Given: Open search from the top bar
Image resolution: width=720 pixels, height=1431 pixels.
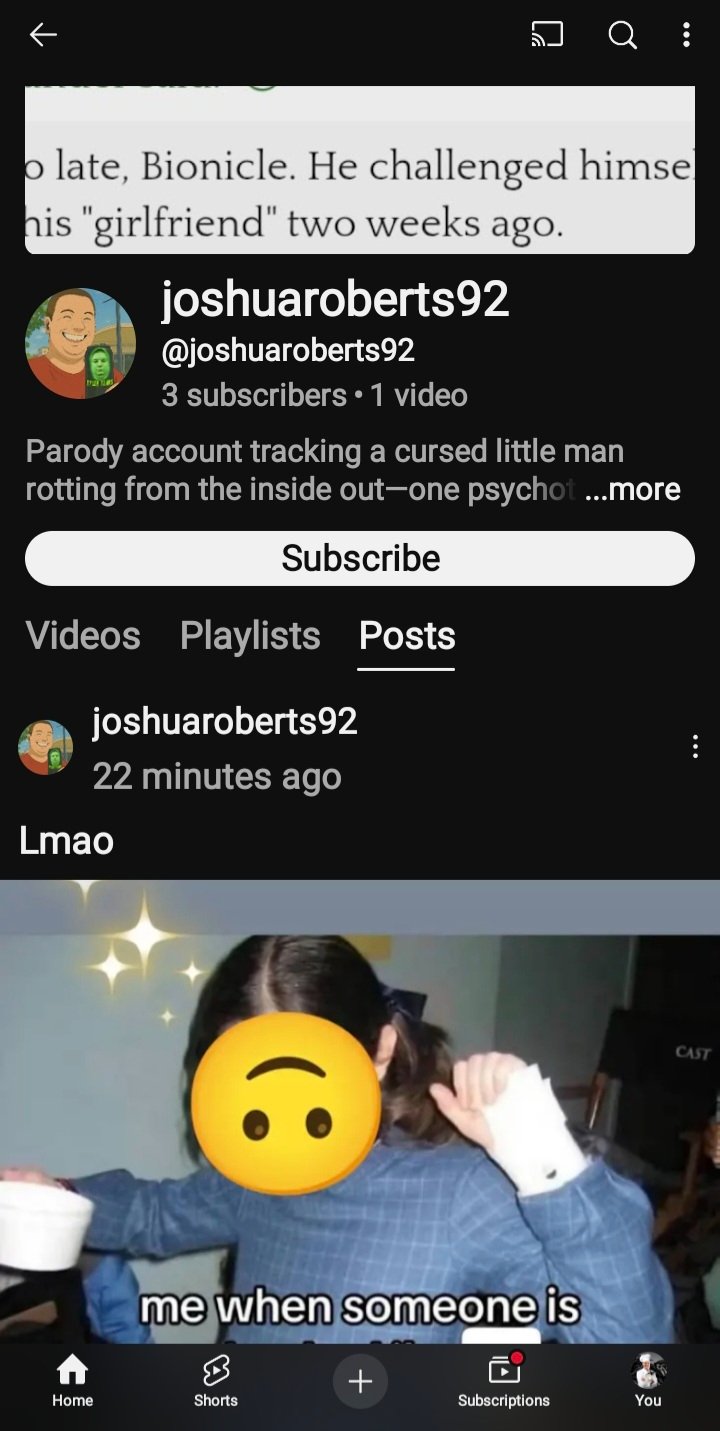Looking at the screenshot, I should (x=622, y=35).
